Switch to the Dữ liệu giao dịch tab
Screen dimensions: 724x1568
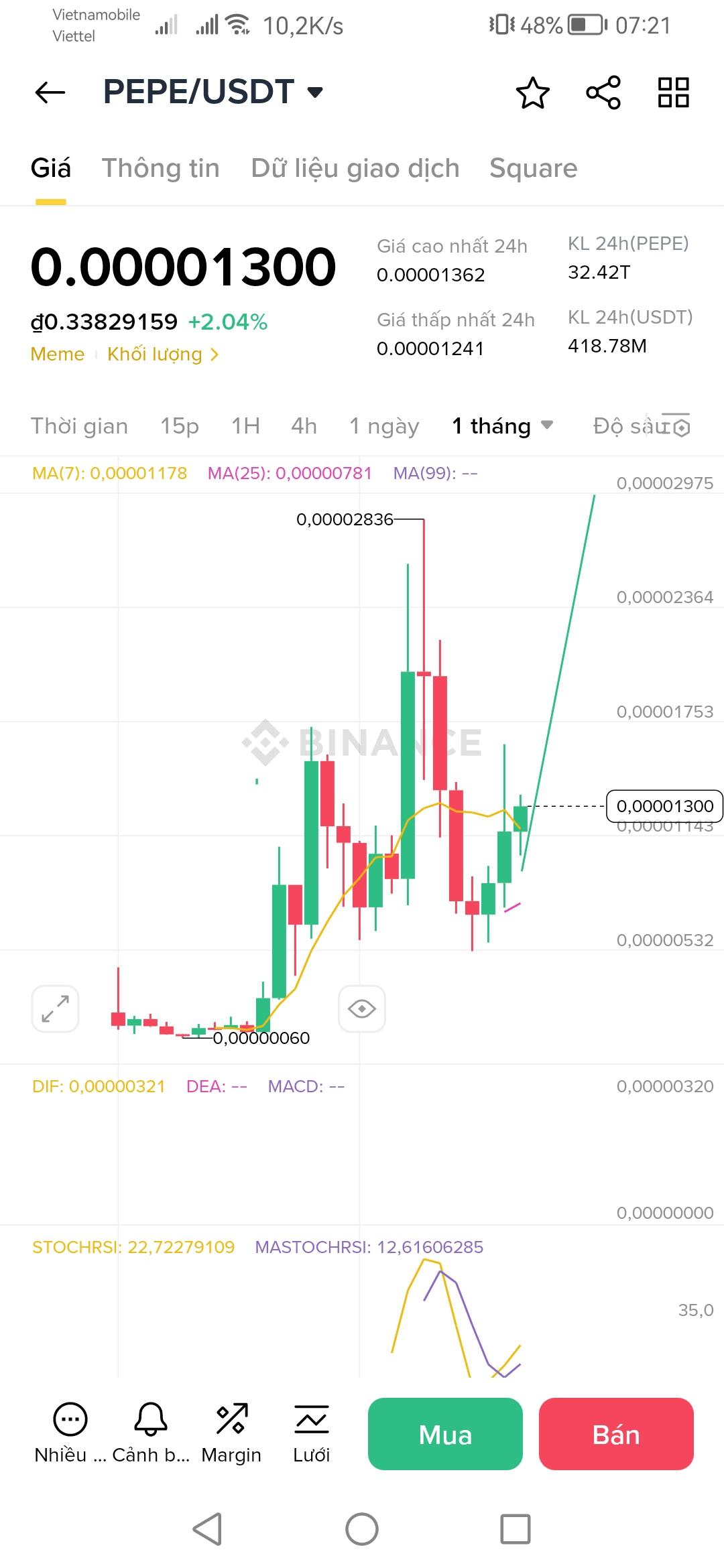coord(355,168)
